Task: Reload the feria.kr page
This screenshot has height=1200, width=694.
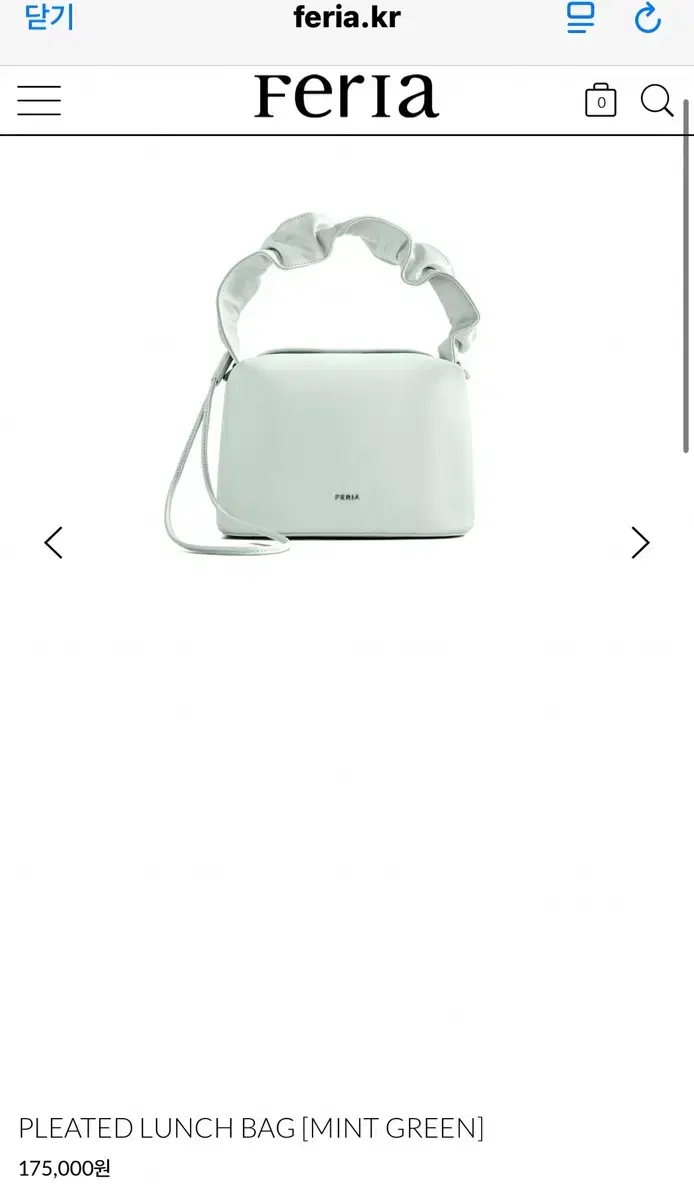Action: (x=648, y=17)
